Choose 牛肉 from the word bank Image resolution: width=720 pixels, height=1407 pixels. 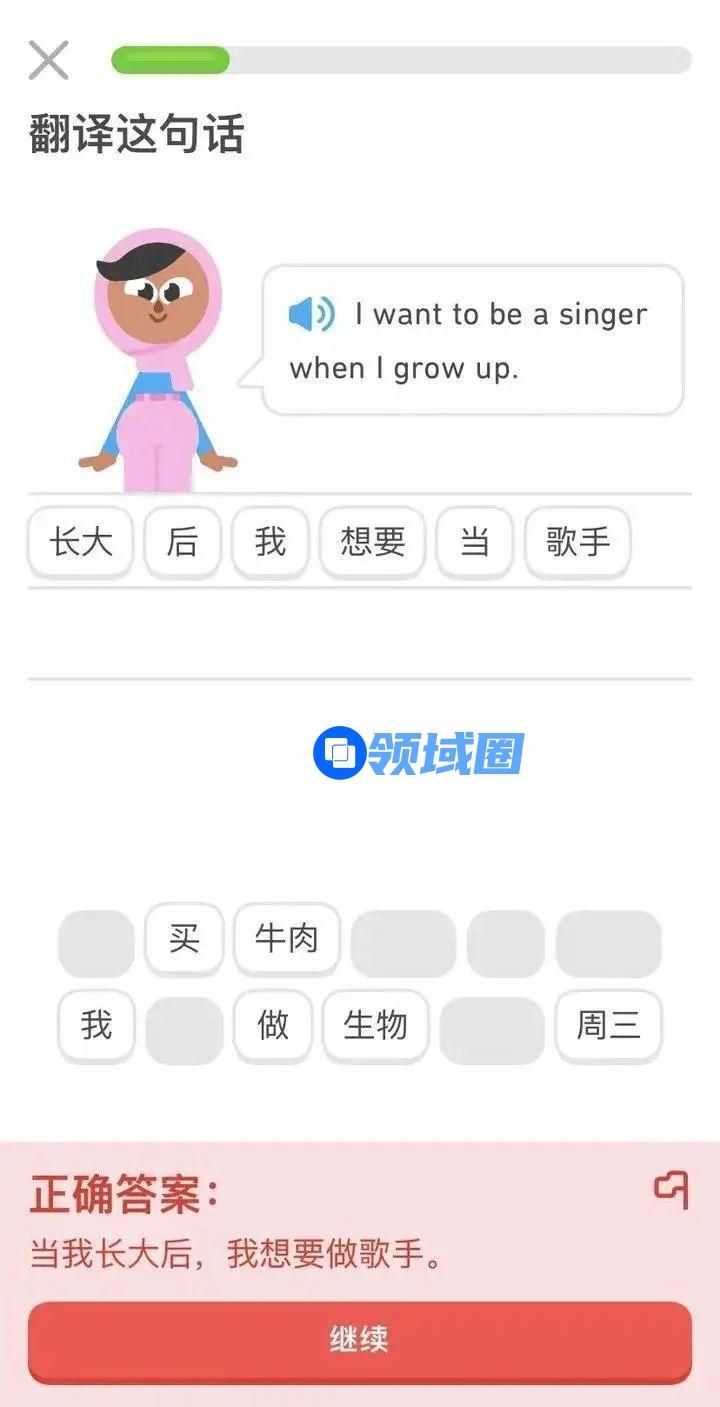286,938
